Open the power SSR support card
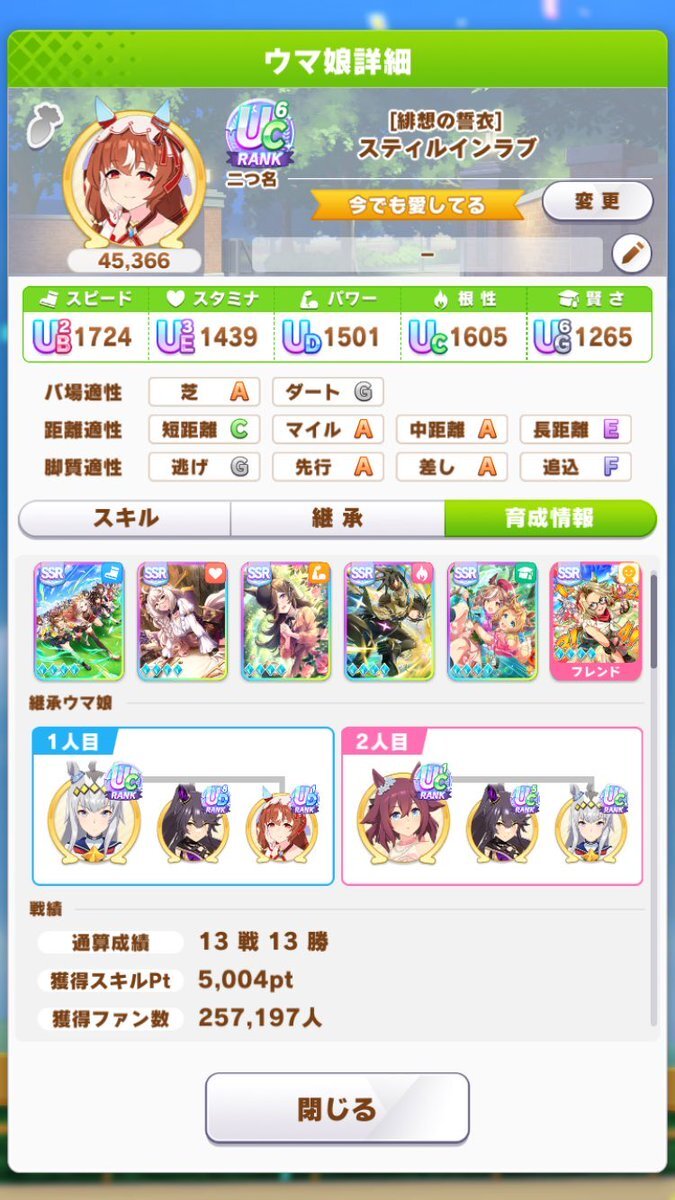675x1200 pixels. tap(285, 620)
